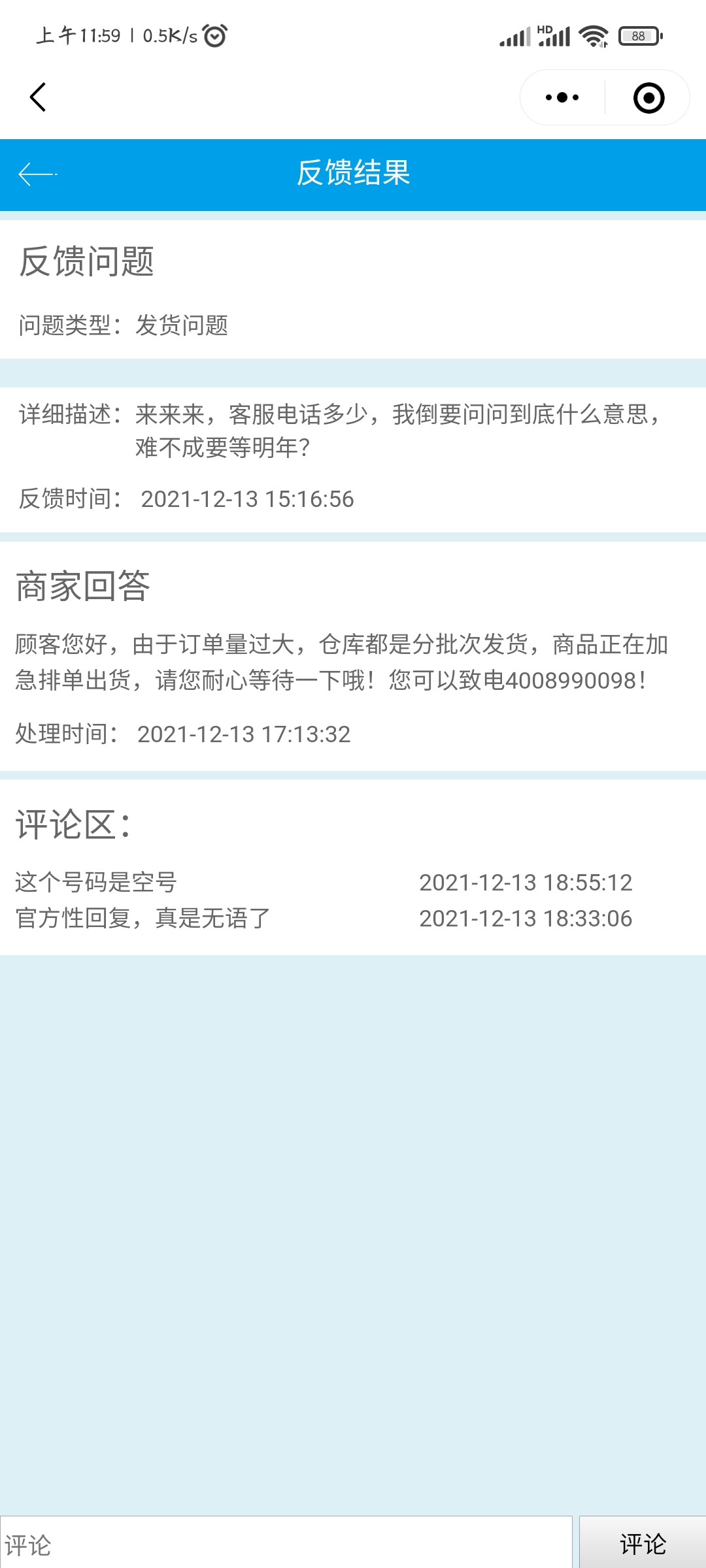Image resolution: width=706 pixels, height=1568 pixels.
Task: Submit comment with the 评论 button
Action: click(643, 1544)
